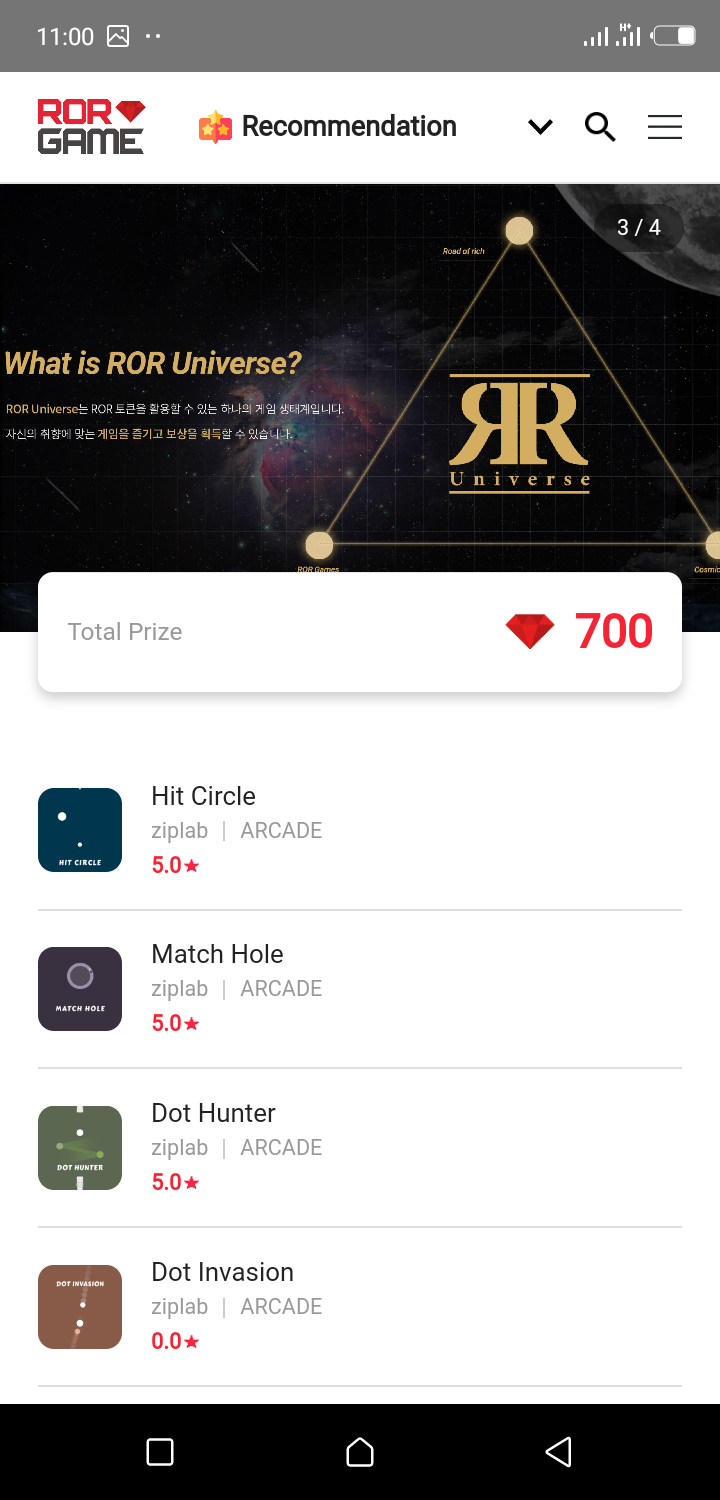Viewport: 720px width, 1500px height.
Task: Open the Match Hole game
Action: click(x=360, y=989)
